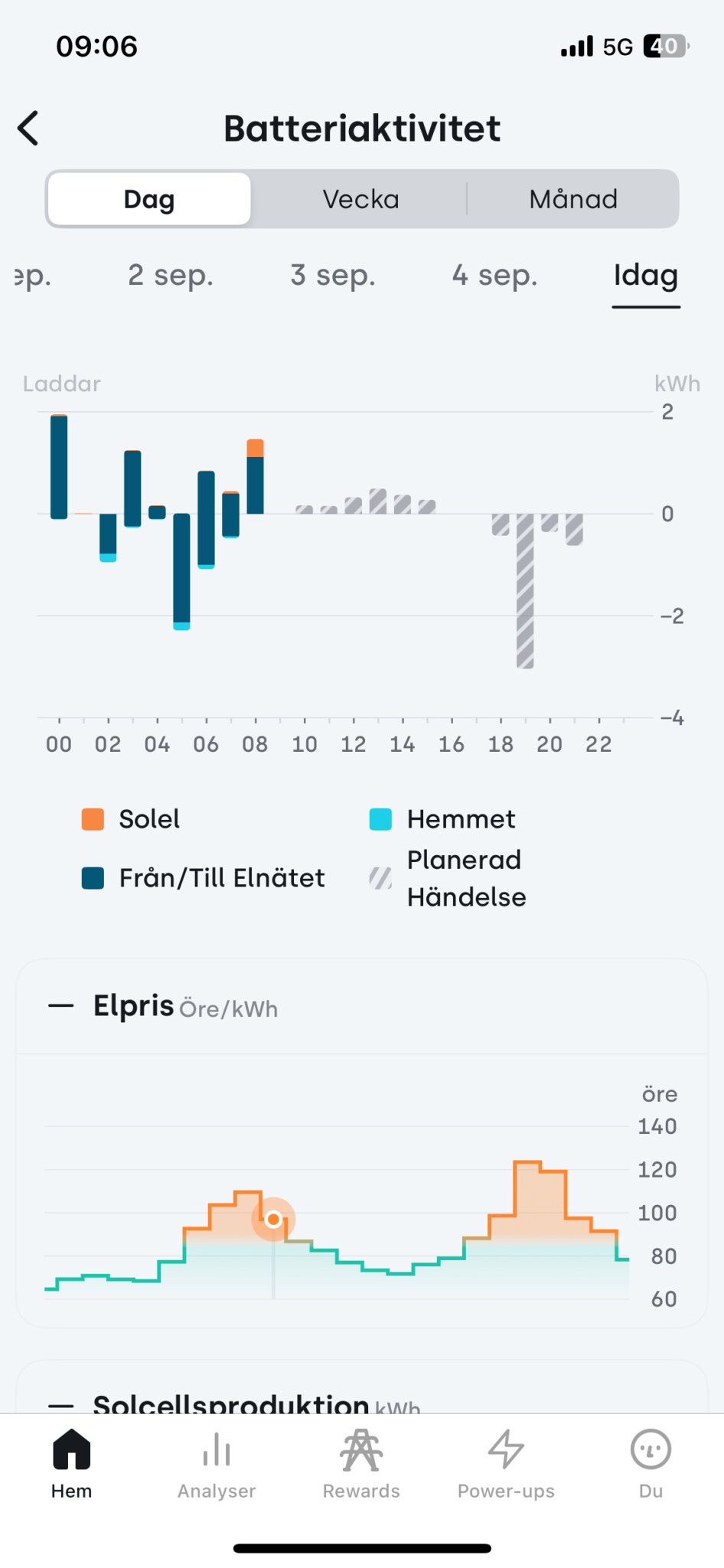
Task: Switch to the Vecka view
Action: (x=360, y=199)
